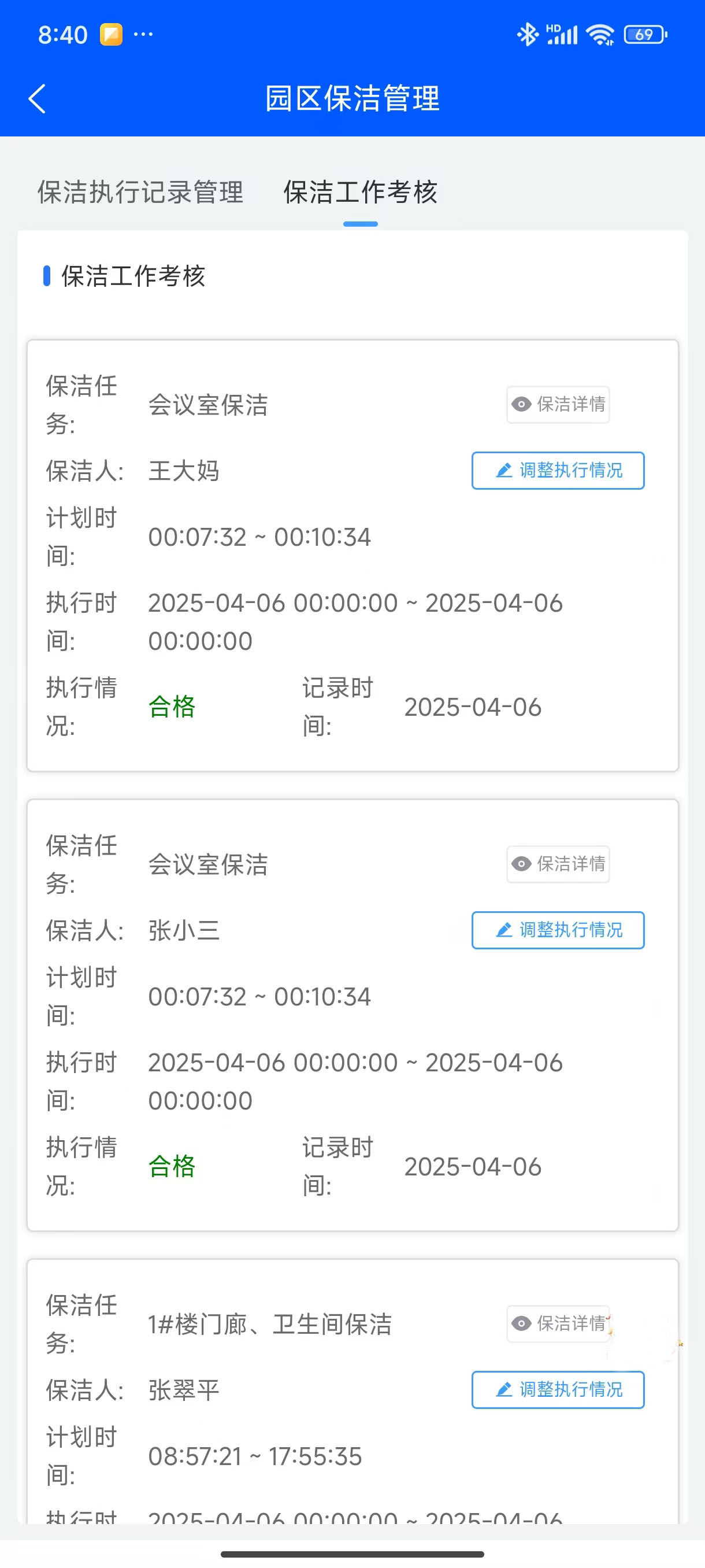Go back using the header arrow
Viewport: 705px width, 1568px height.
[x=38, y=99]
